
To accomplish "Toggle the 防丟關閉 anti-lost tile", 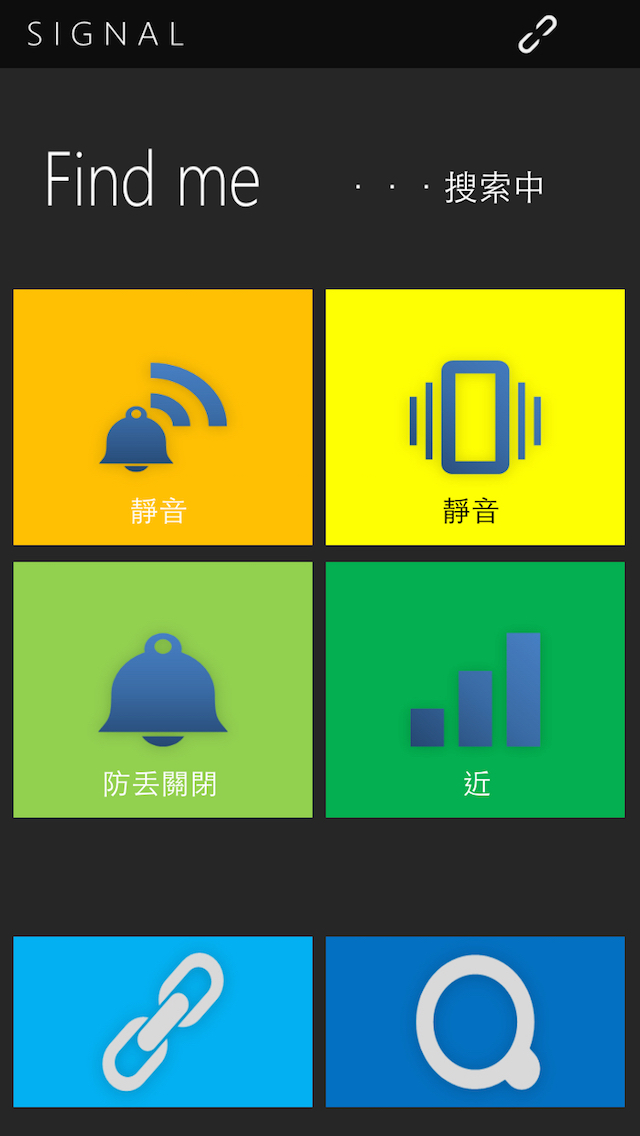I will (163, 690).
